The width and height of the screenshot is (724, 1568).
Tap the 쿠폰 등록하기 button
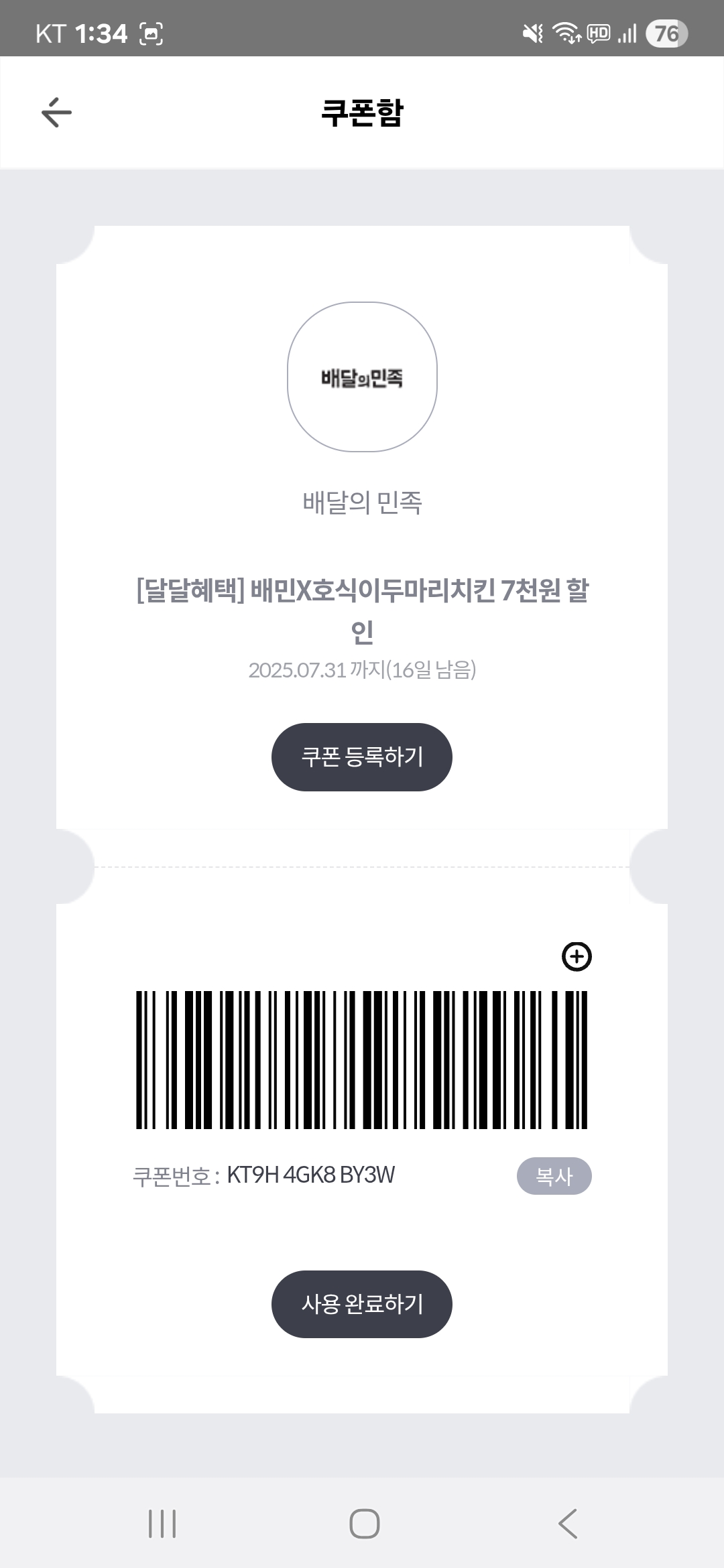point(362,757)
